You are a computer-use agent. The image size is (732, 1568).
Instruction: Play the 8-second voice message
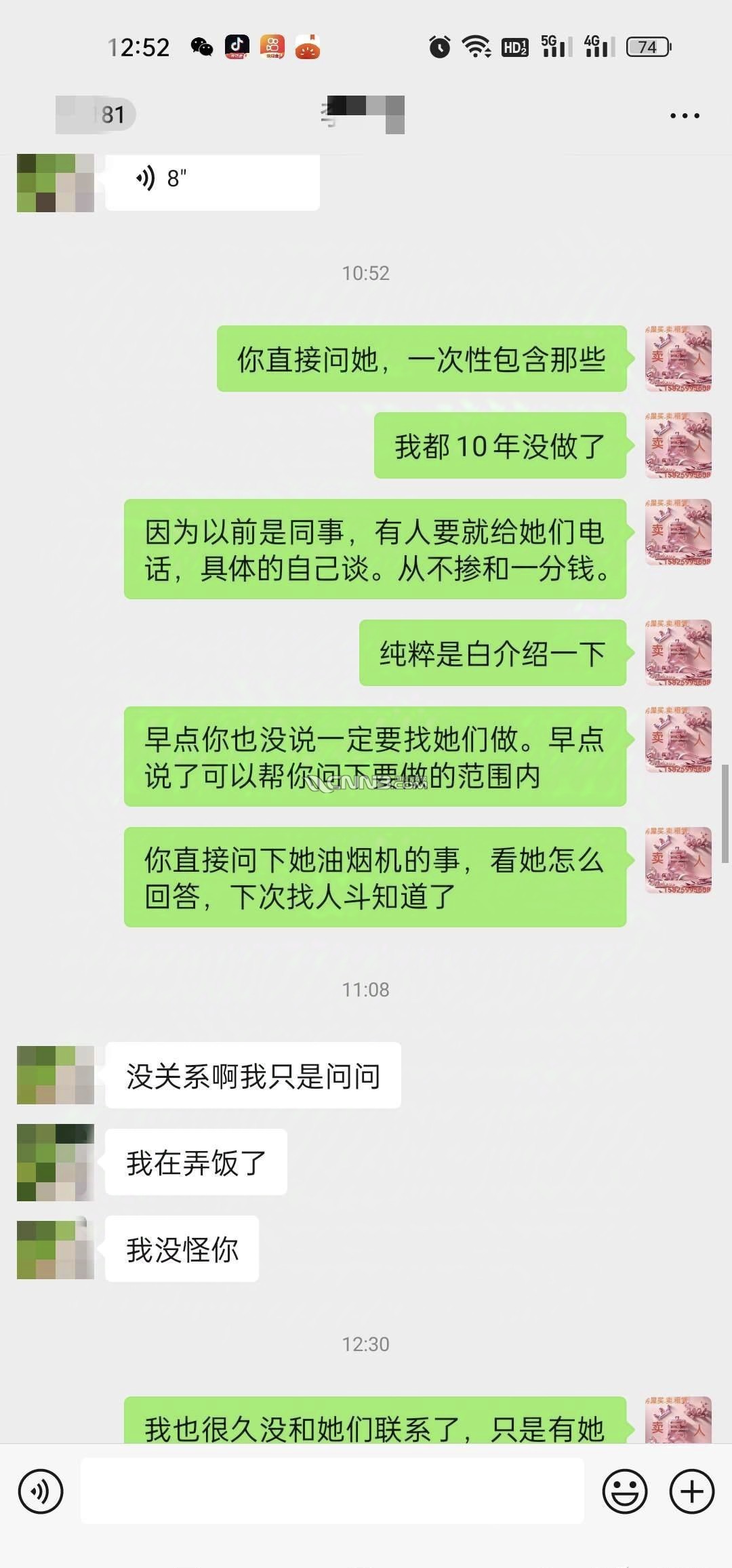pos(211,180)
